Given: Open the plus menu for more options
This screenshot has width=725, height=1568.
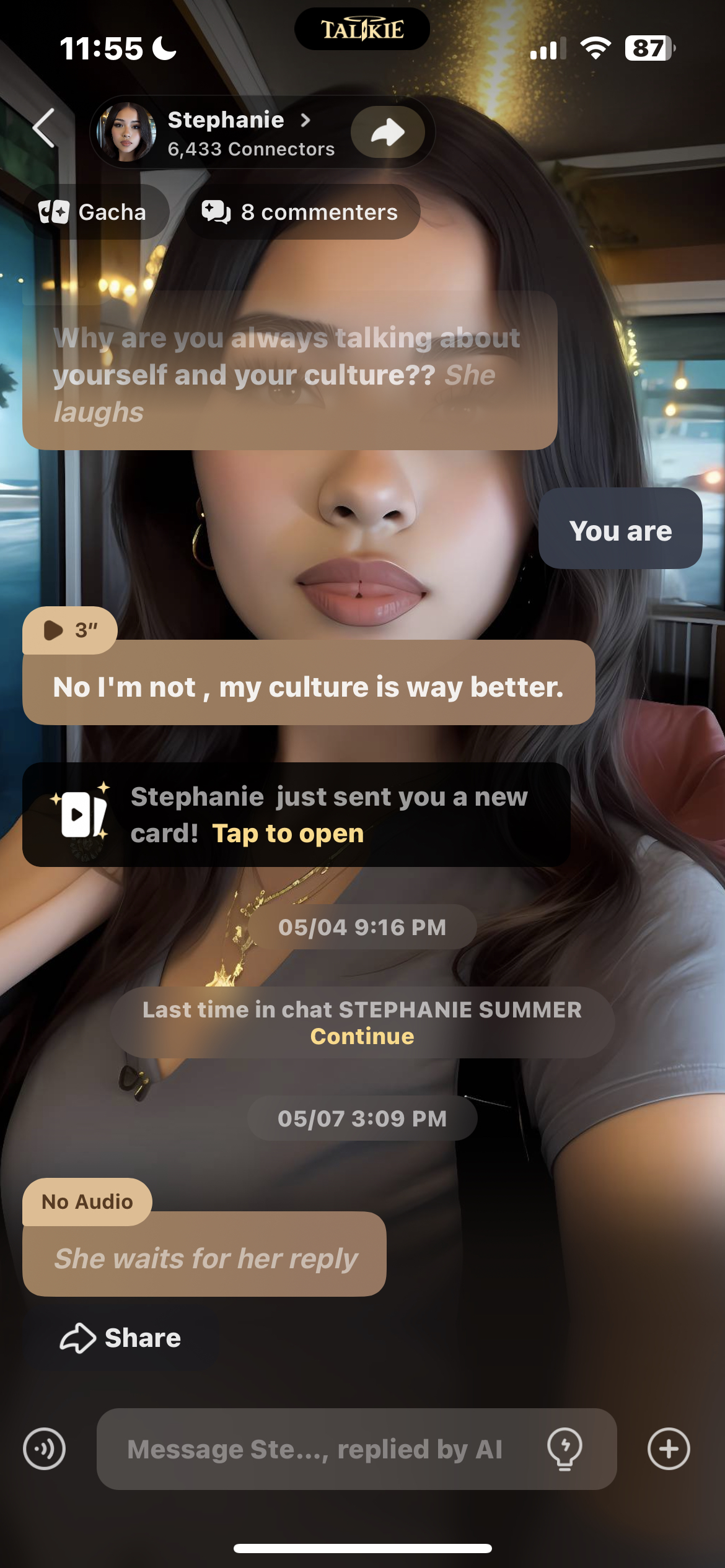Looking at the screenshot, I should (x=668, y=1449).
